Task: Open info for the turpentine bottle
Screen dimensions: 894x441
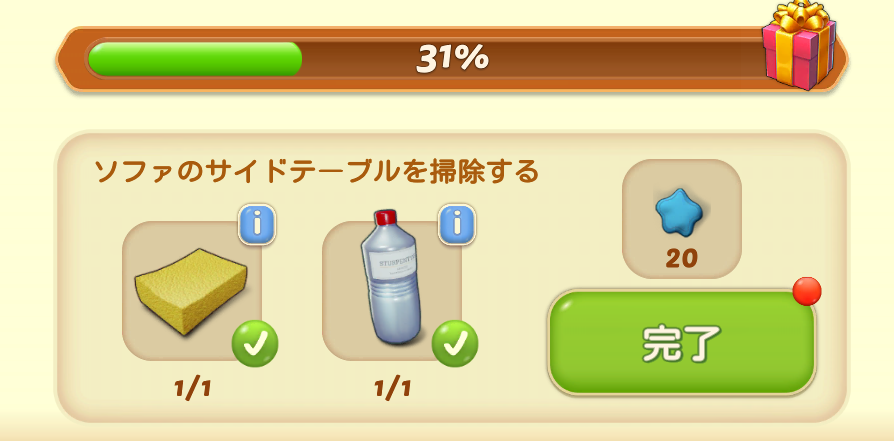Action: [457, 224]
